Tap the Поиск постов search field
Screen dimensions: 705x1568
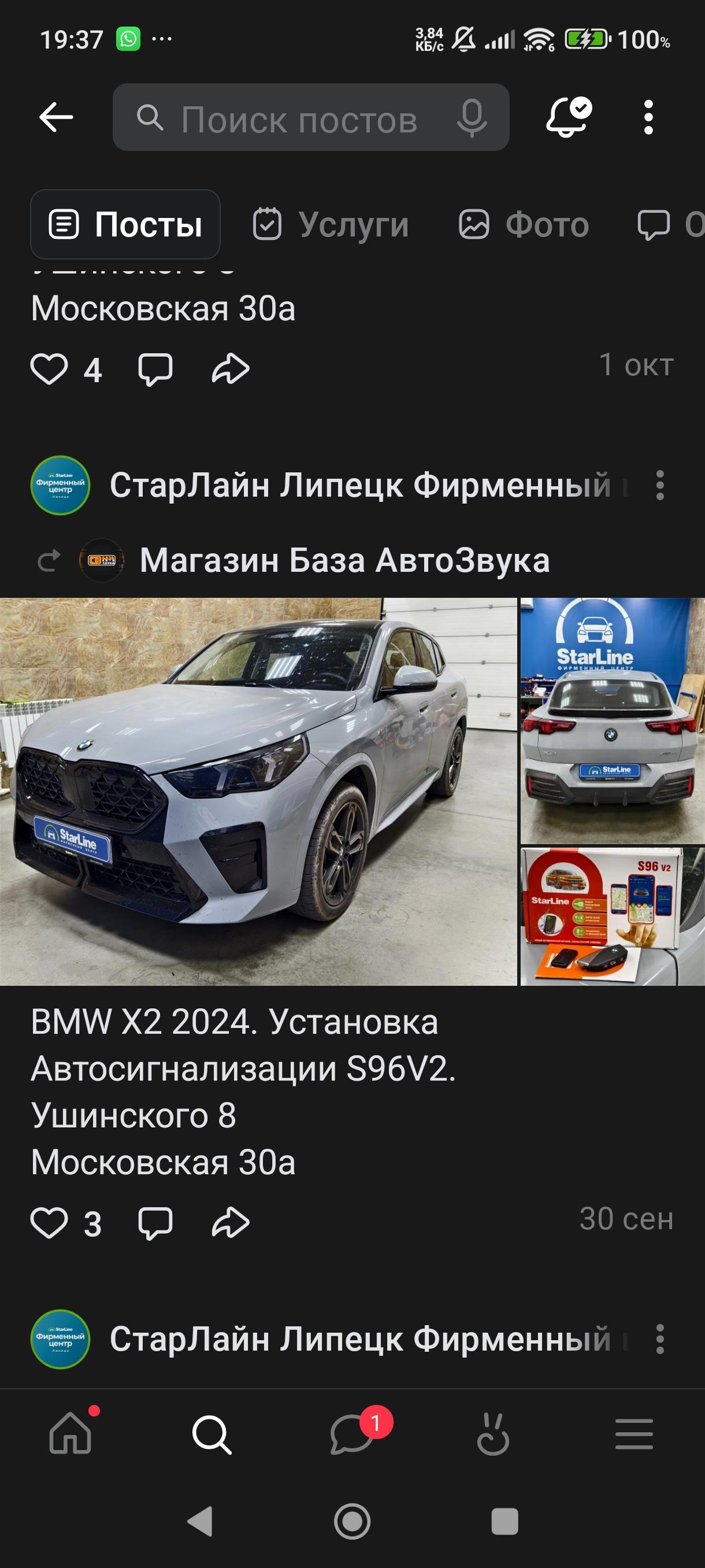click(298, 118)
